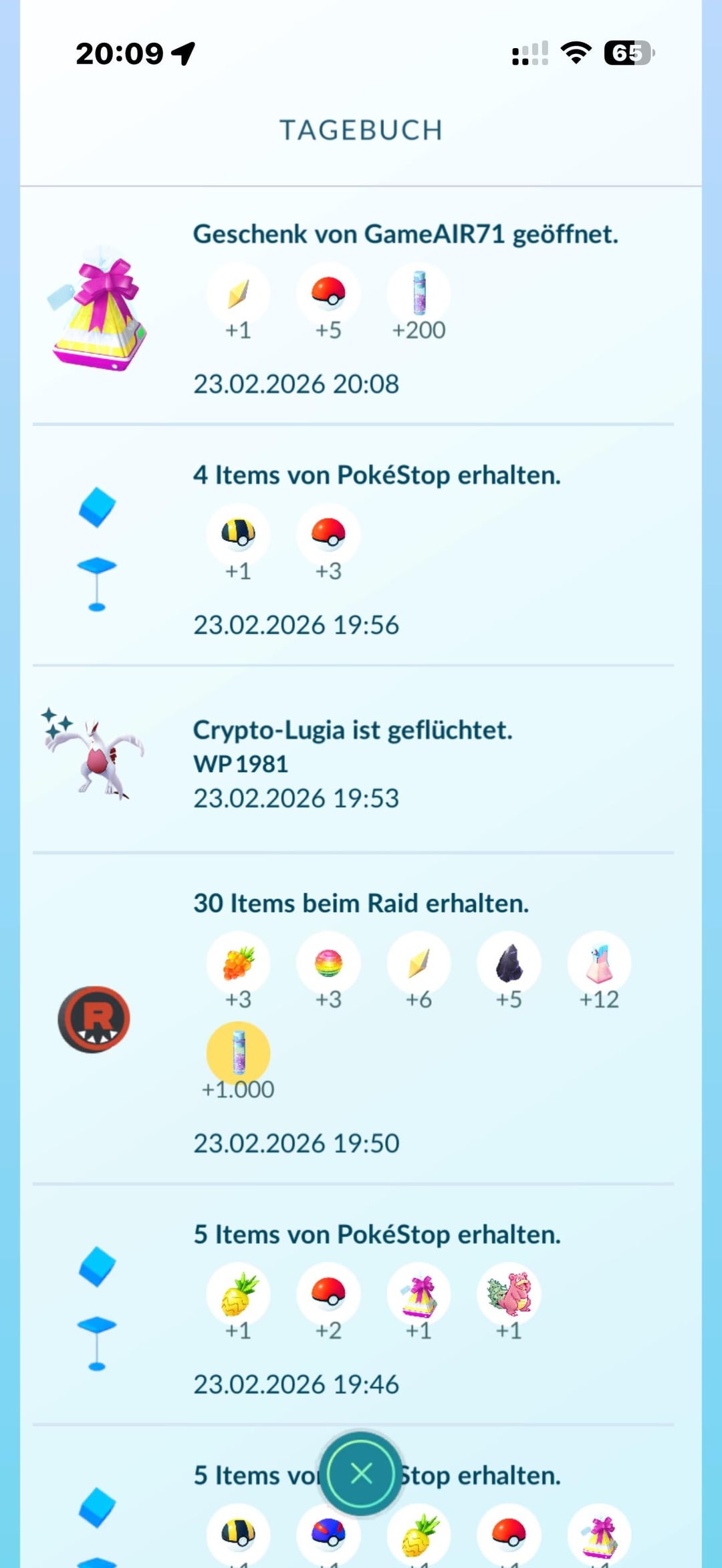Screen dimensions: 722x1568
Task: Close the Tagebuch journal
Action: point(361,1473)
